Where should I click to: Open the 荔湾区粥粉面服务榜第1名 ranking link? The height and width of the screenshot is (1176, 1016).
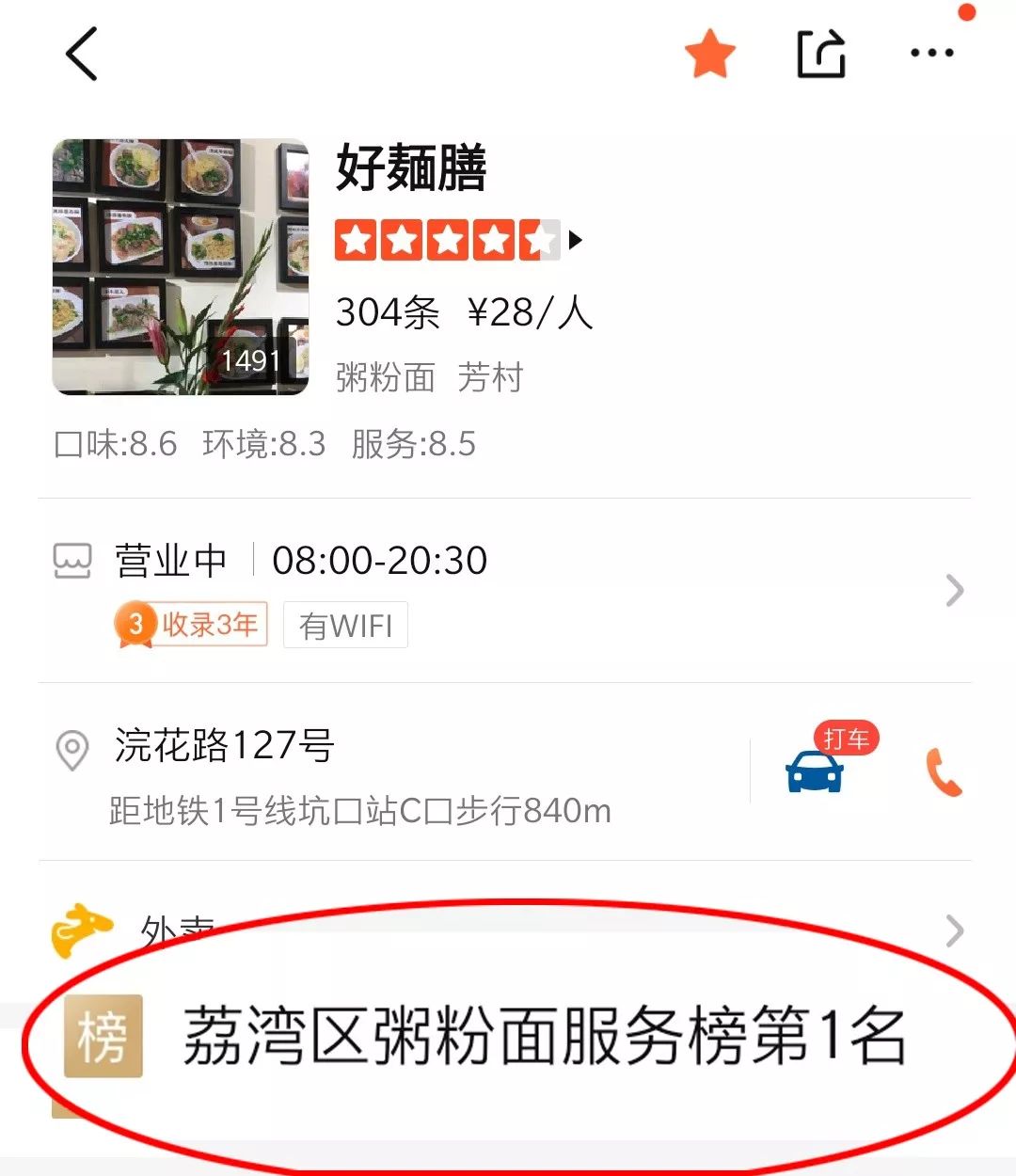point(546,1036)
